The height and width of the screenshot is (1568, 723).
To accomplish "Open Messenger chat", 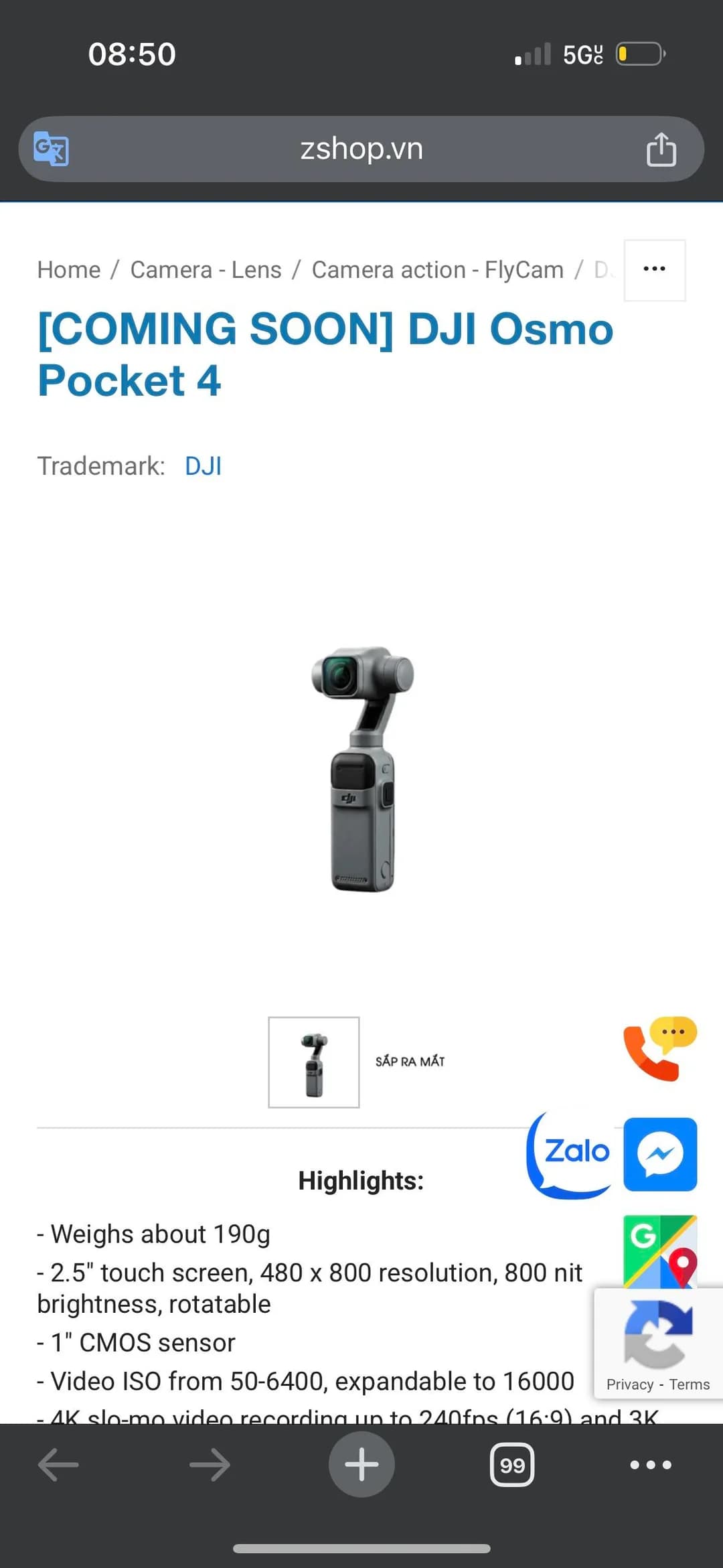I will [660, 1155].
